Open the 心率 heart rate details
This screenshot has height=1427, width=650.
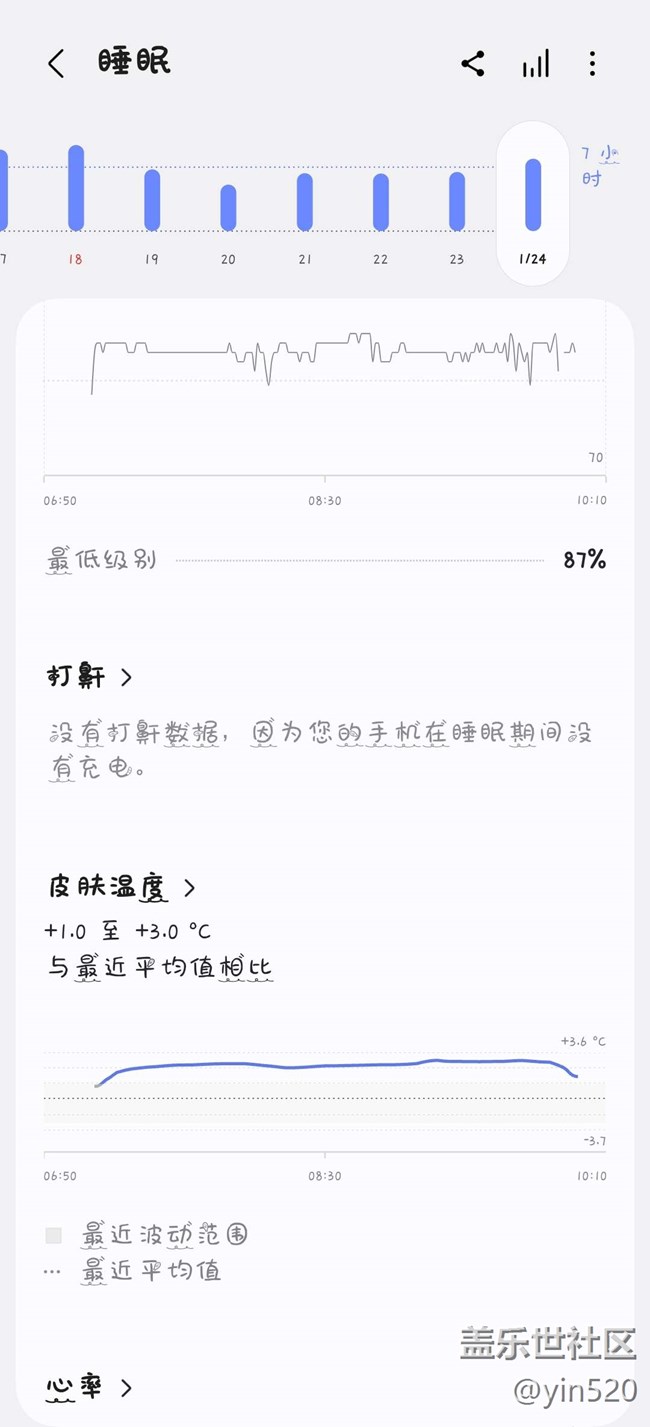click(90, 1387)
